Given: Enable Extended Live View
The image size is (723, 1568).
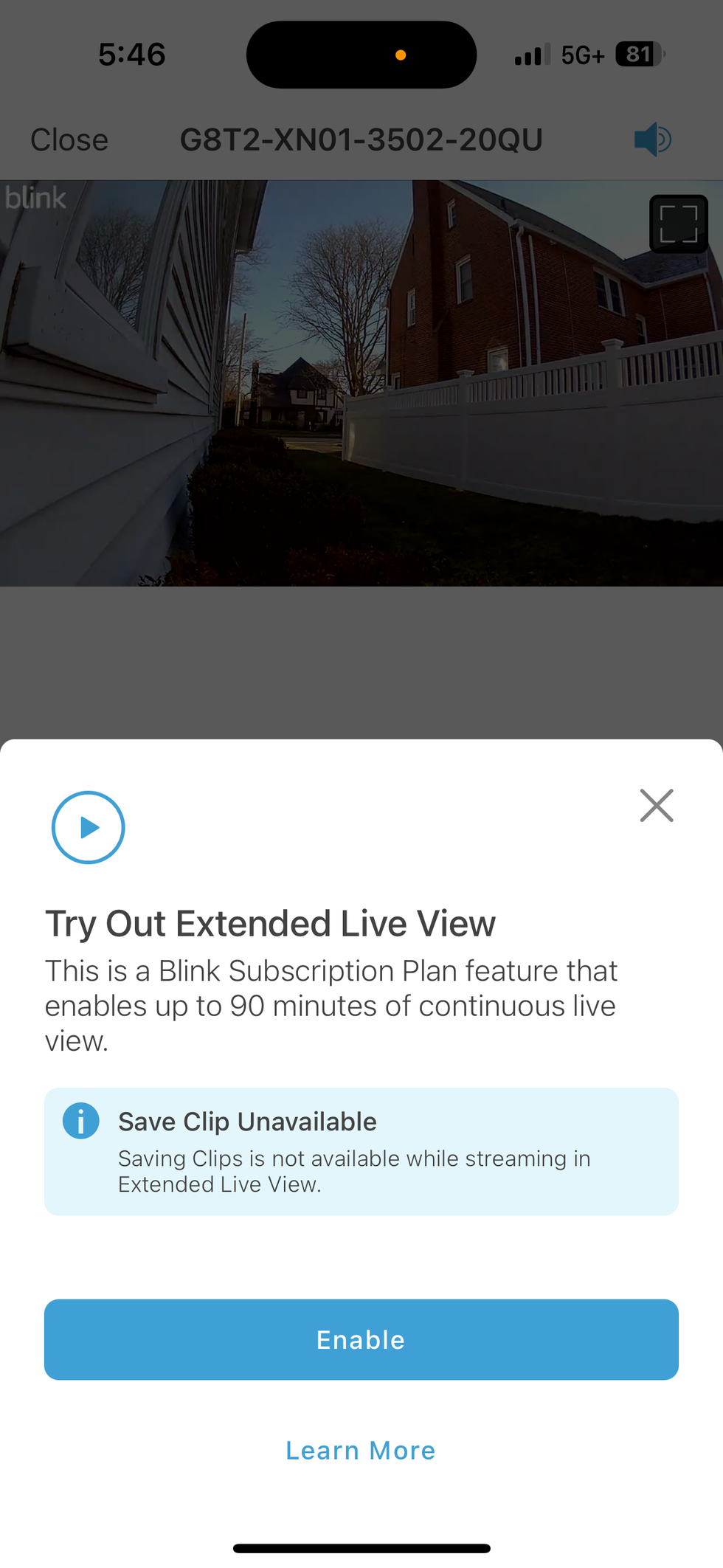Looking at the screenshot, I should (361, 1339).
